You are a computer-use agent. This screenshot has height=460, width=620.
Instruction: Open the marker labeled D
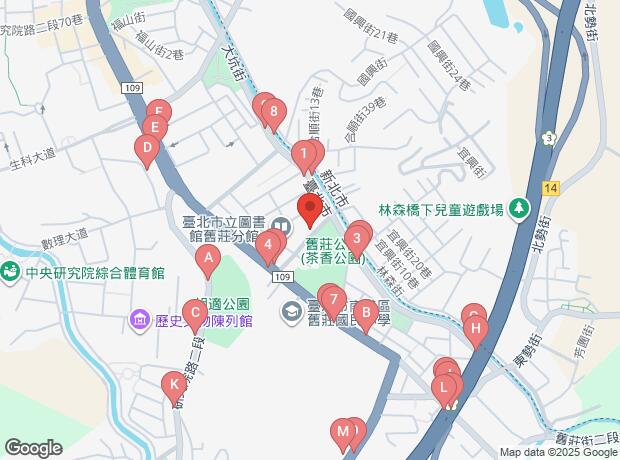point(147,152)
